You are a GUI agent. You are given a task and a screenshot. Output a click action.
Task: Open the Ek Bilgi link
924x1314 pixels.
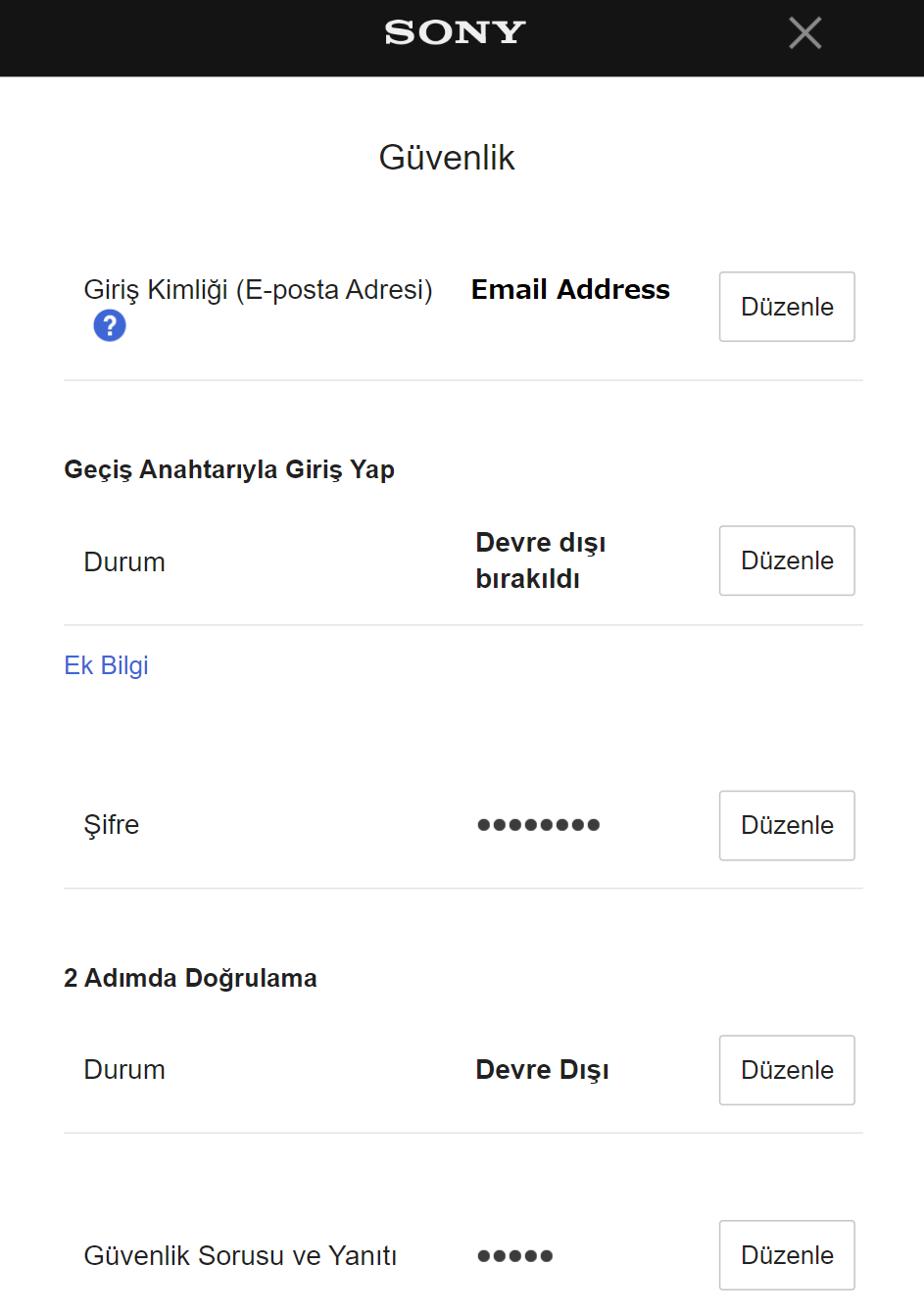106,665
